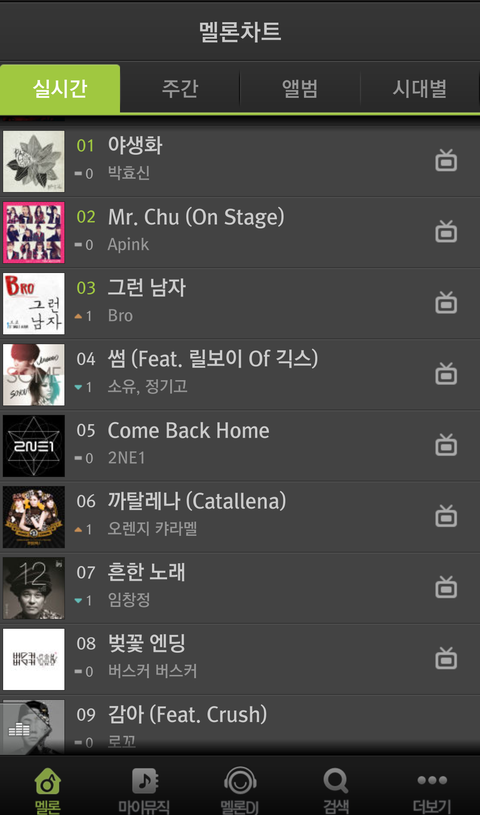Screen dimensions: 480x815
Task: Tap the video icon for 까탈레나 (Catallena)
Action: [x=446, y=517]
